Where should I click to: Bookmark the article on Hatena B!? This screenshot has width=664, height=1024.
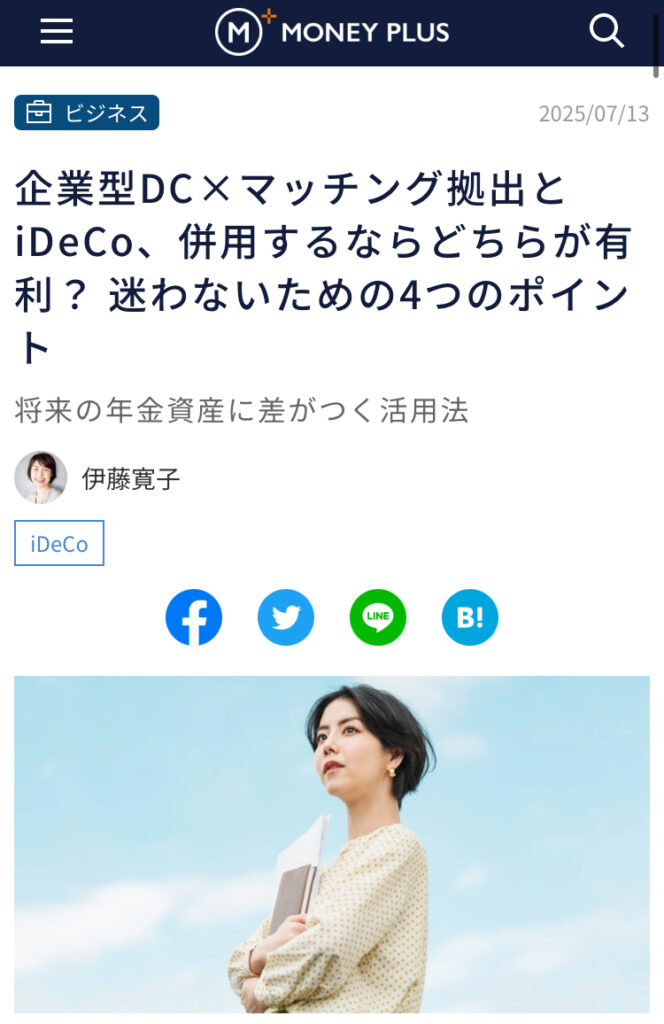[x=470, y=617]
